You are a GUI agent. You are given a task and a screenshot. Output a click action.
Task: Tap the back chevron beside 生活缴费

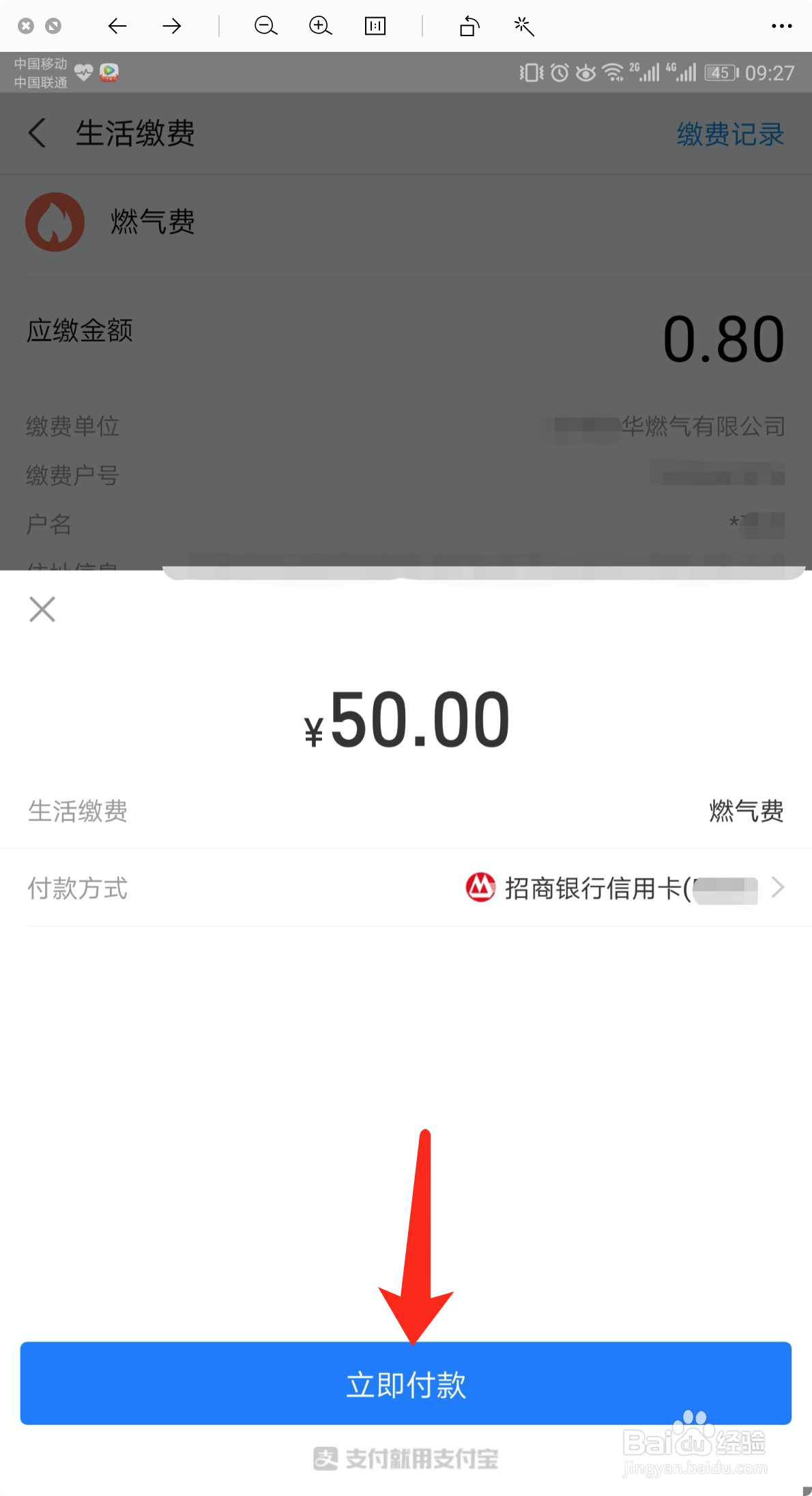coord(38,134)
